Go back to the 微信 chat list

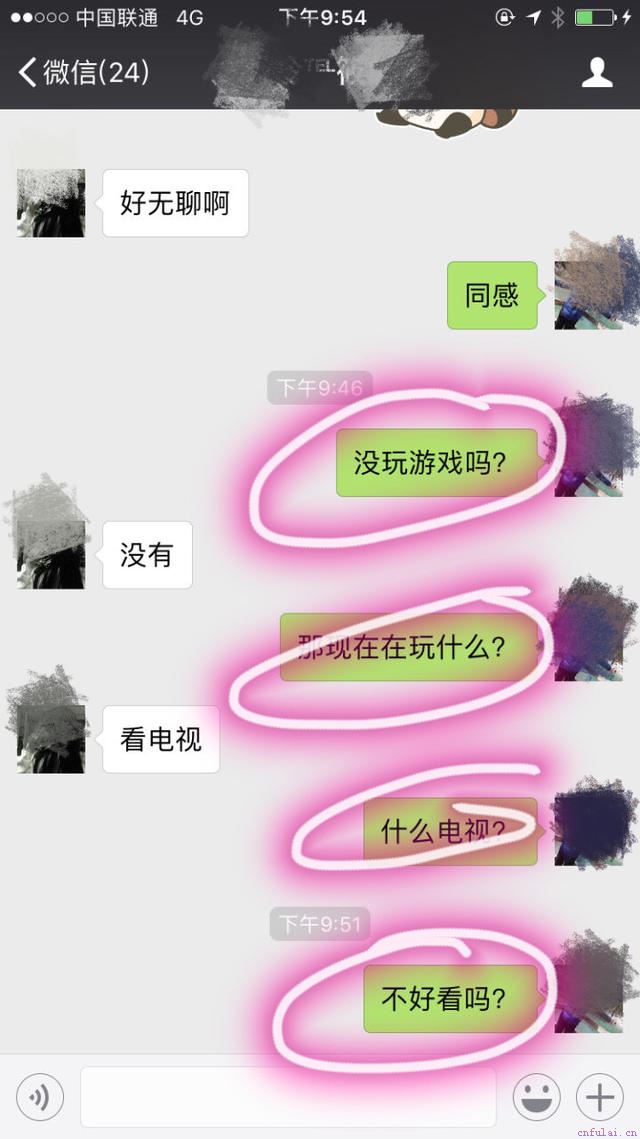click(x=82, y=72)
